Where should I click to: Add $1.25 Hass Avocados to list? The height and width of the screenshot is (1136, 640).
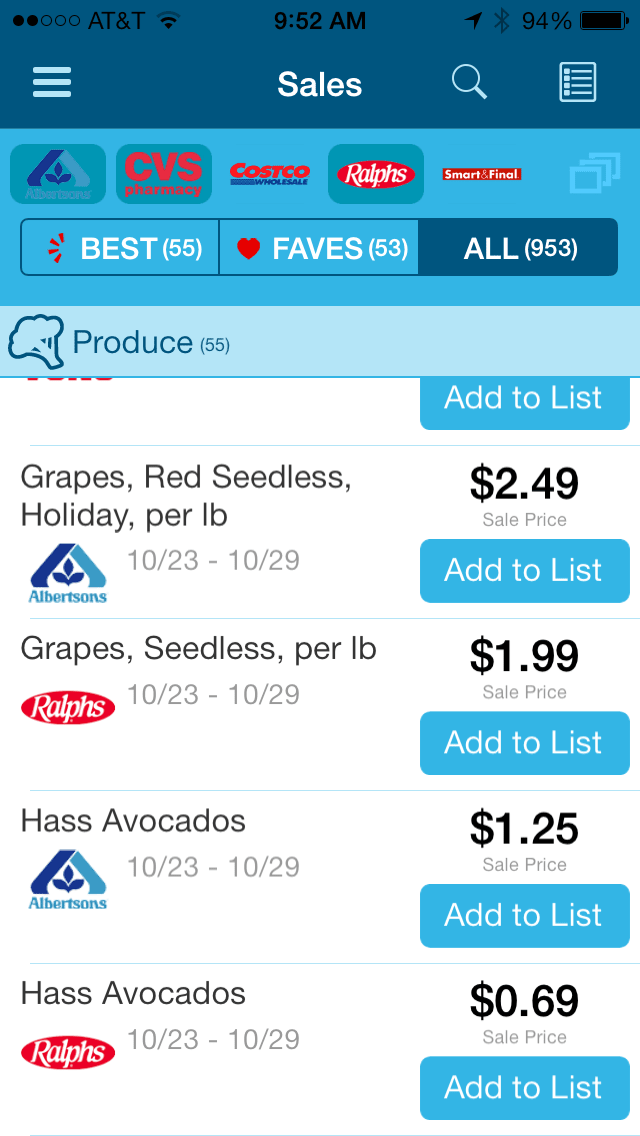click(x=525, y=915)
